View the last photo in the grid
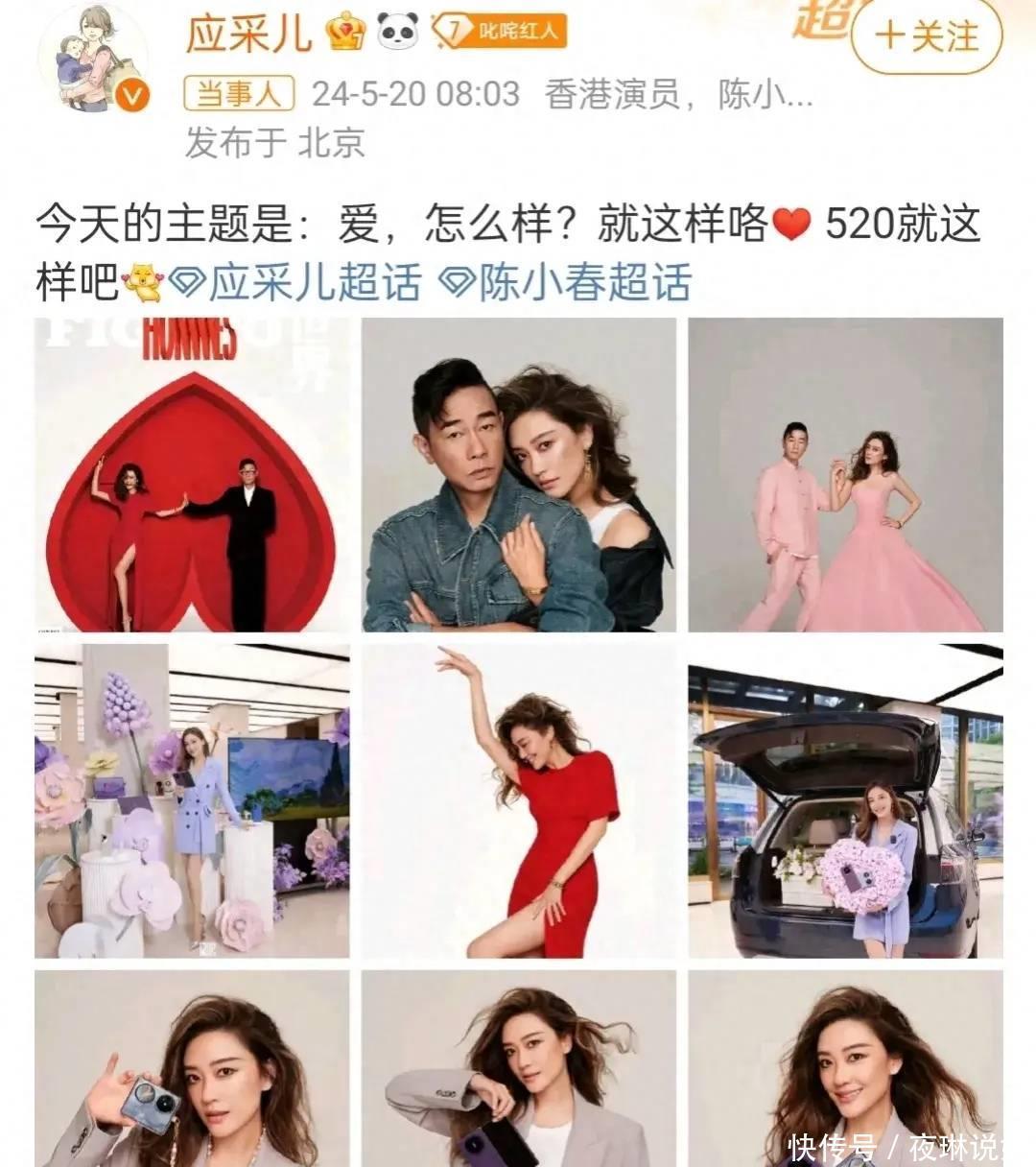 click(845, 1068)
